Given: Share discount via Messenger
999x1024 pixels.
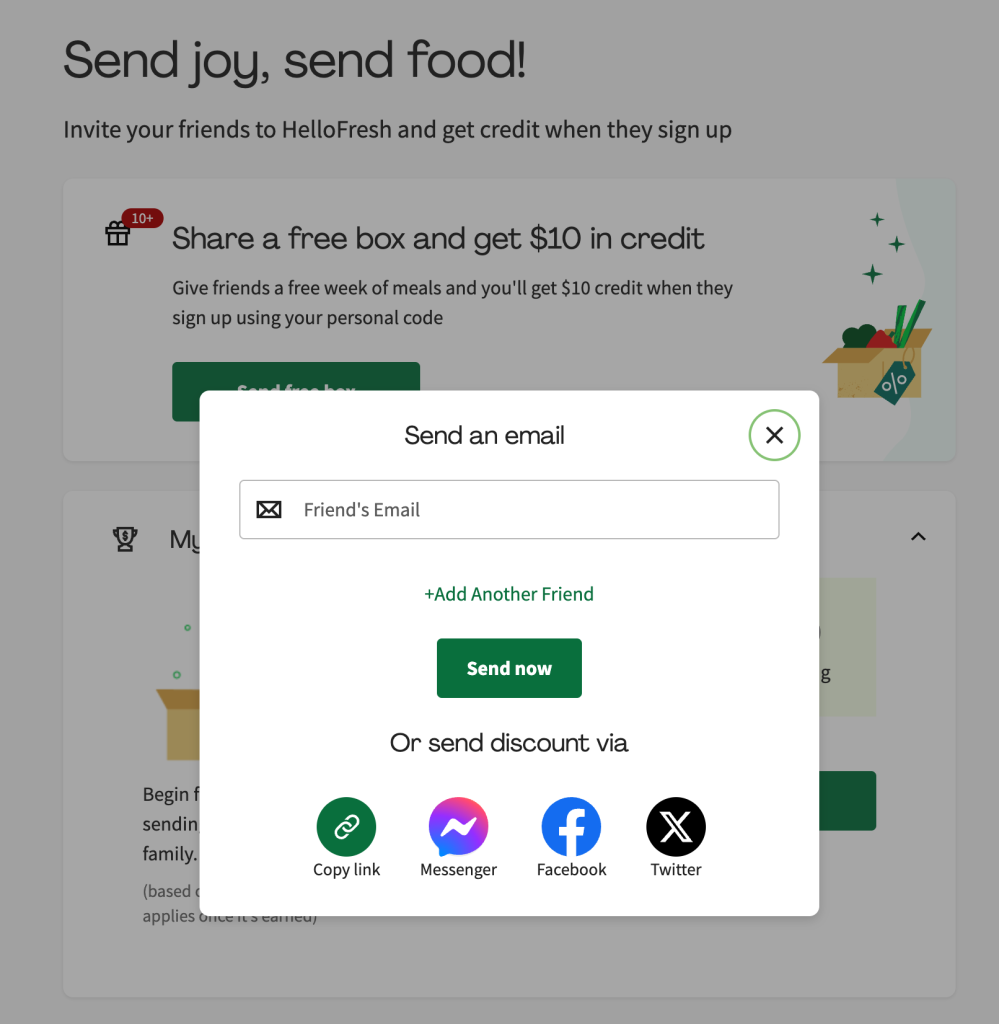Looking at the screenshot, I should (458, 828).
